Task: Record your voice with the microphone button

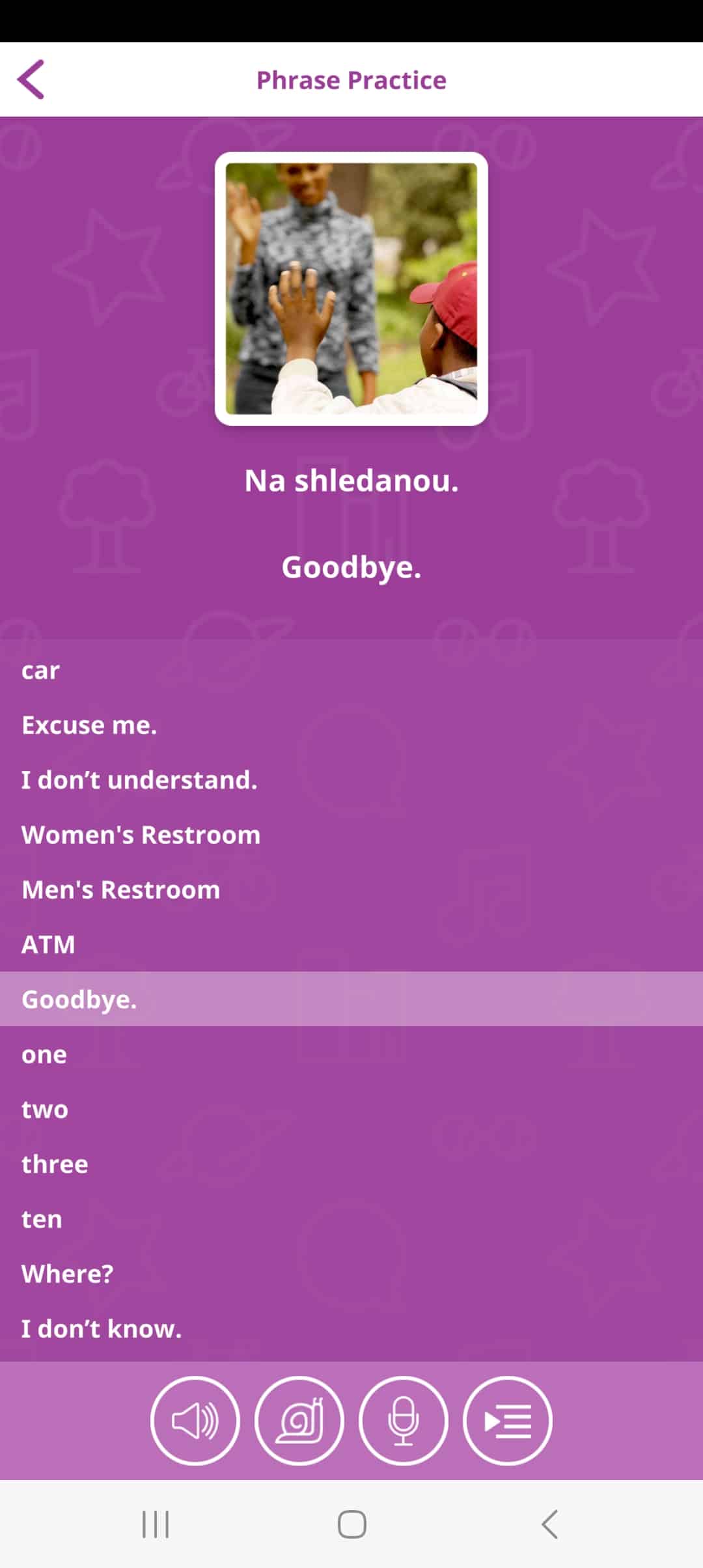Action: point(403,1420)
